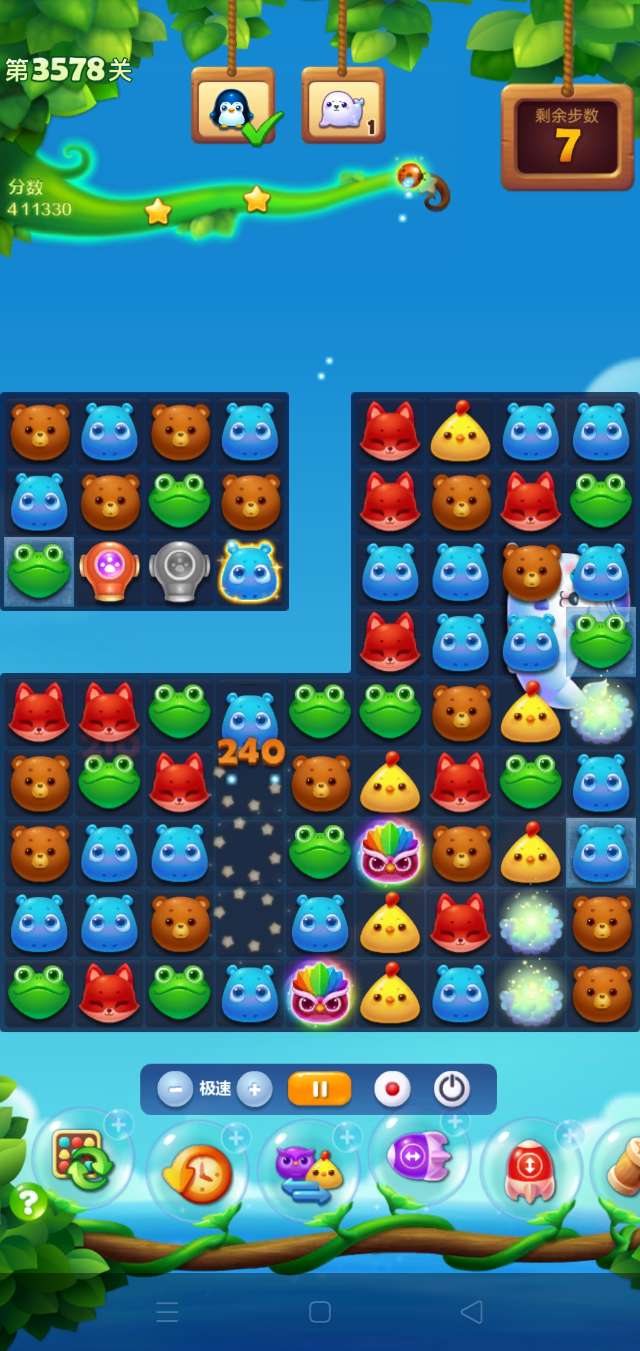
Task: Pause the auto-play with orange button
Action: [x=320, y=1089]
